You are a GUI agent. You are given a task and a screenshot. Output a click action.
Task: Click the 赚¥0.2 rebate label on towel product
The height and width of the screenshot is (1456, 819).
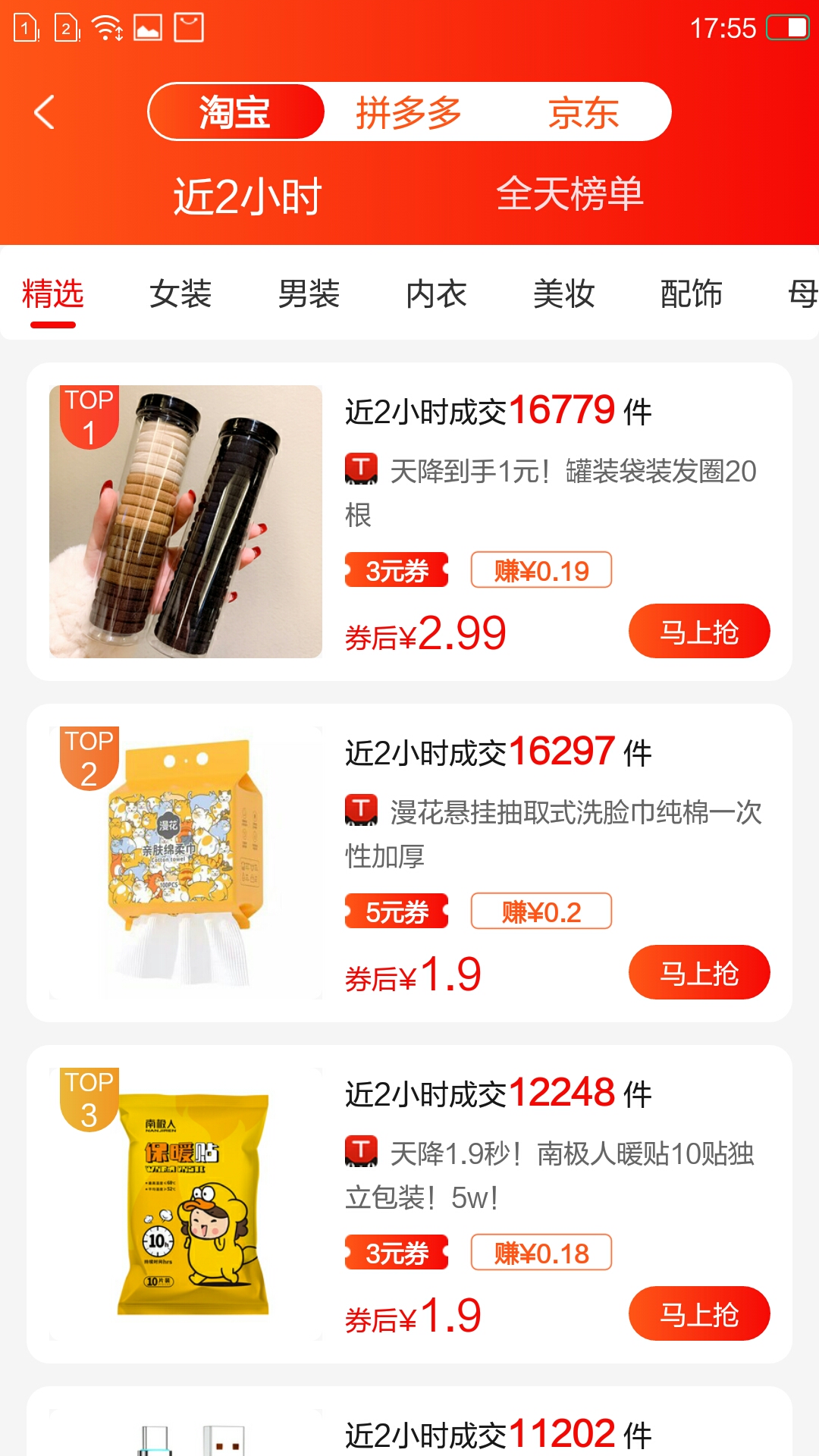(x=541, y=912)
